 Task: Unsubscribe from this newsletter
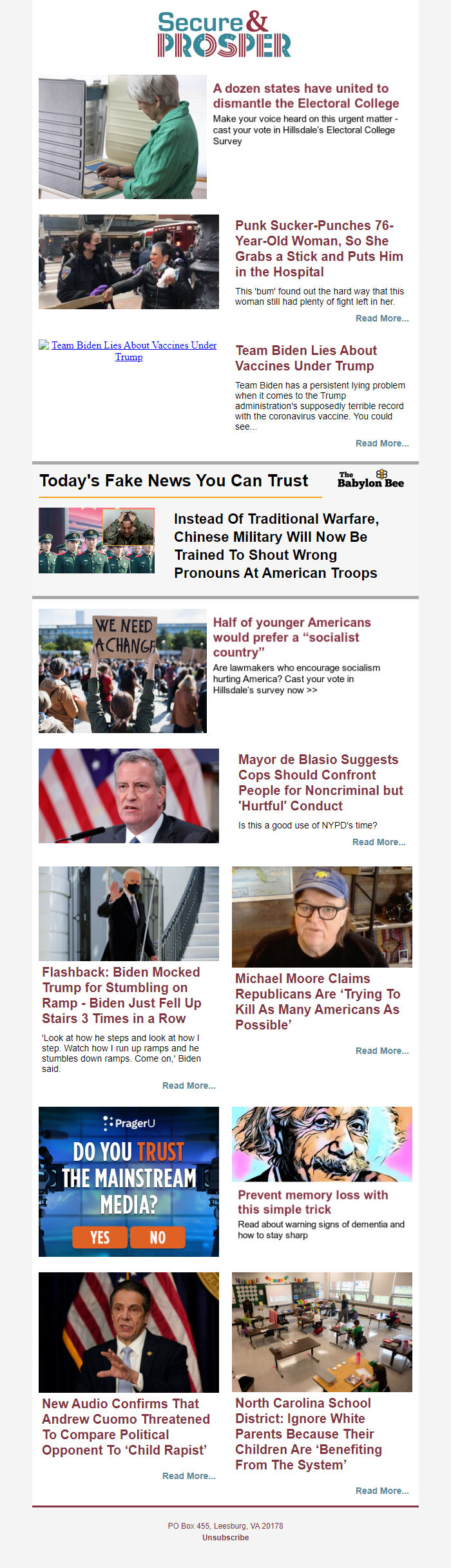(225, 1537)
